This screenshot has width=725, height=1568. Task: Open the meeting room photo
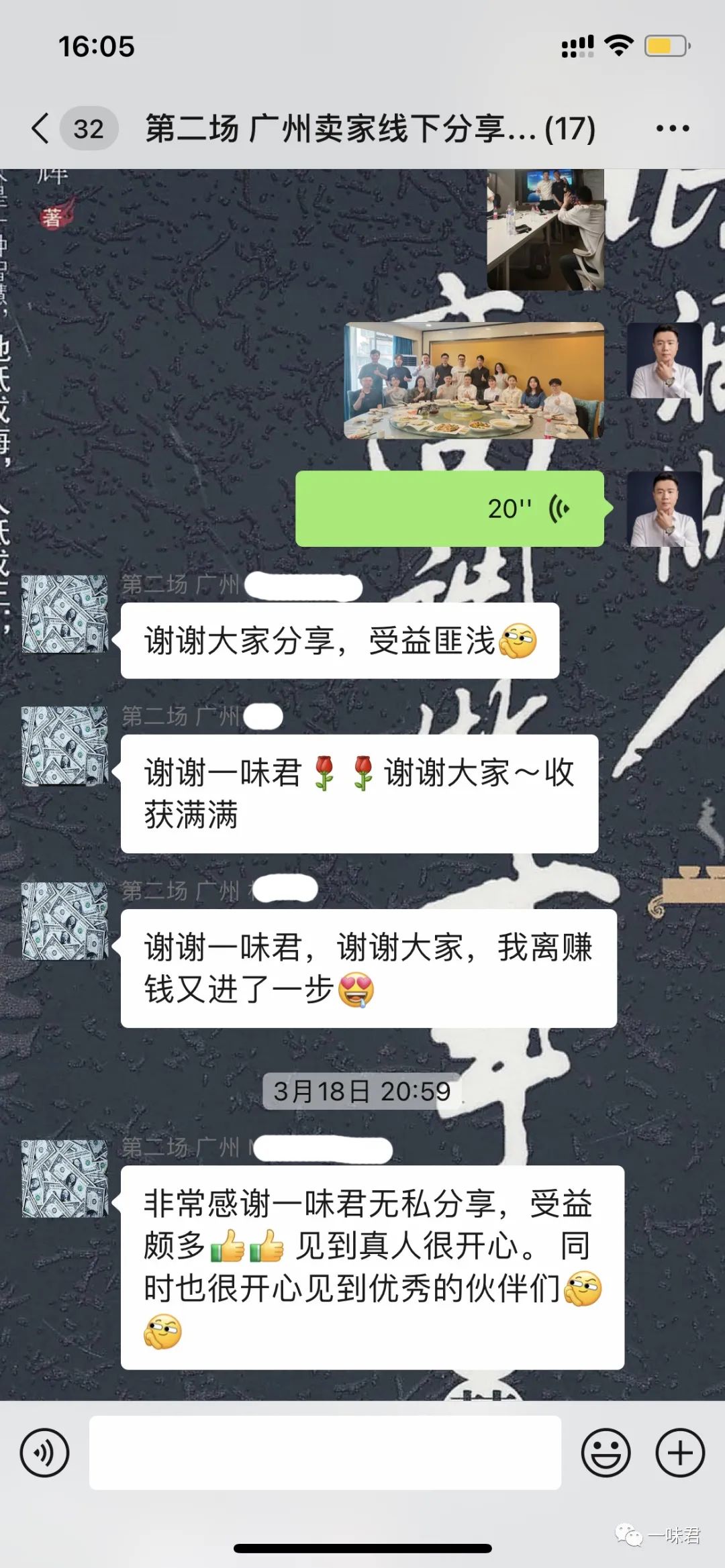coord(545,229)
